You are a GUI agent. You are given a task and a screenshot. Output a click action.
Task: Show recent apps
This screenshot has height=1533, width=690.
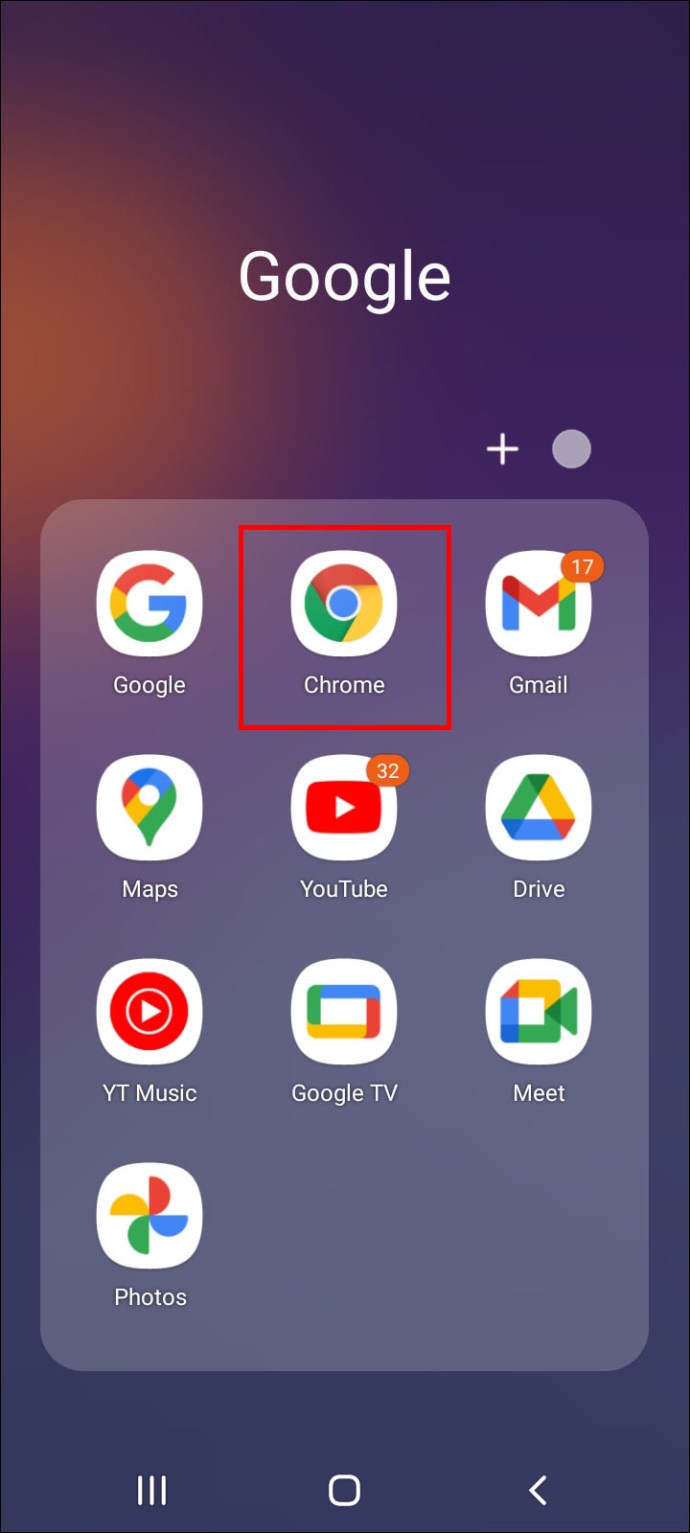coord(151,1490)
